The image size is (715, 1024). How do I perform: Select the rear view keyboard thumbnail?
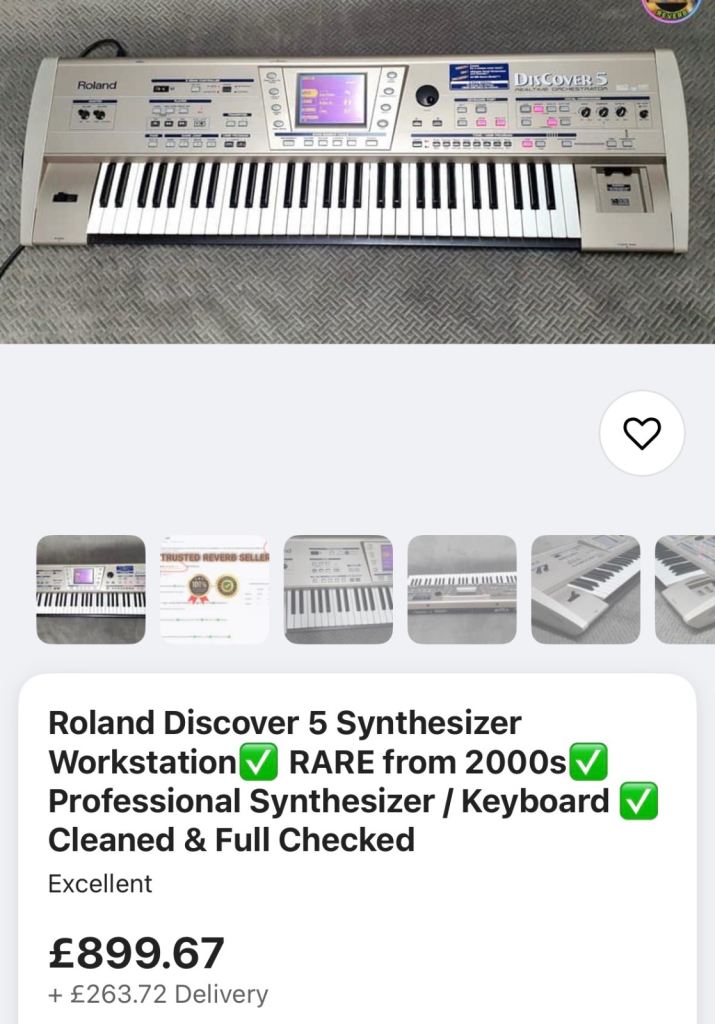pyautogui.click(x=462, y=589)
